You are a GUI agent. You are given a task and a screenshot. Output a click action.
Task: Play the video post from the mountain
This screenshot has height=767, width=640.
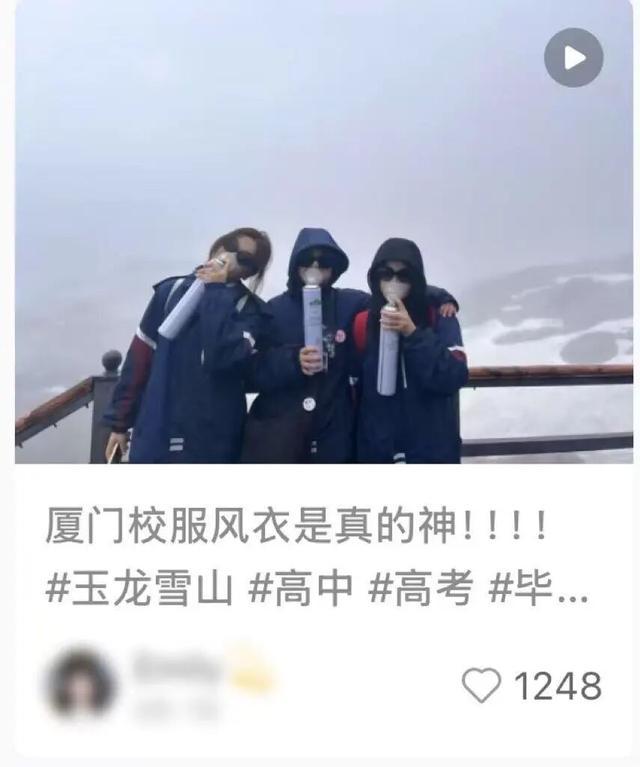(573, 57)
